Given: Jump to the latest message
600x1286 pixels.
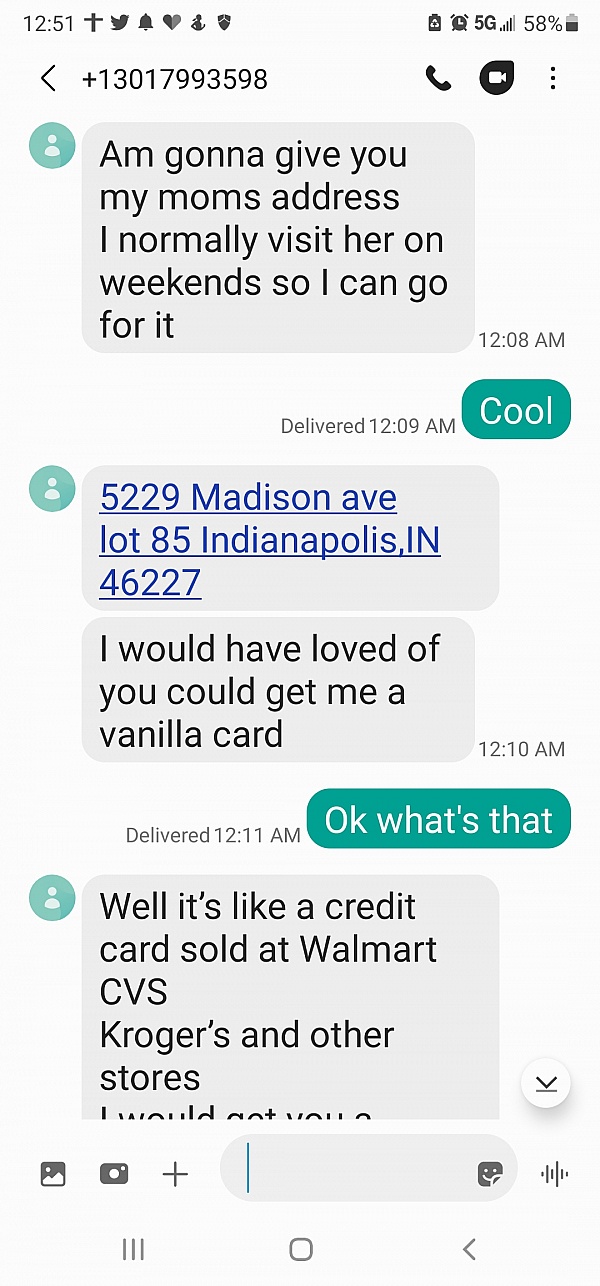Looking at the screenshot, I should (x=546, y=1083).
